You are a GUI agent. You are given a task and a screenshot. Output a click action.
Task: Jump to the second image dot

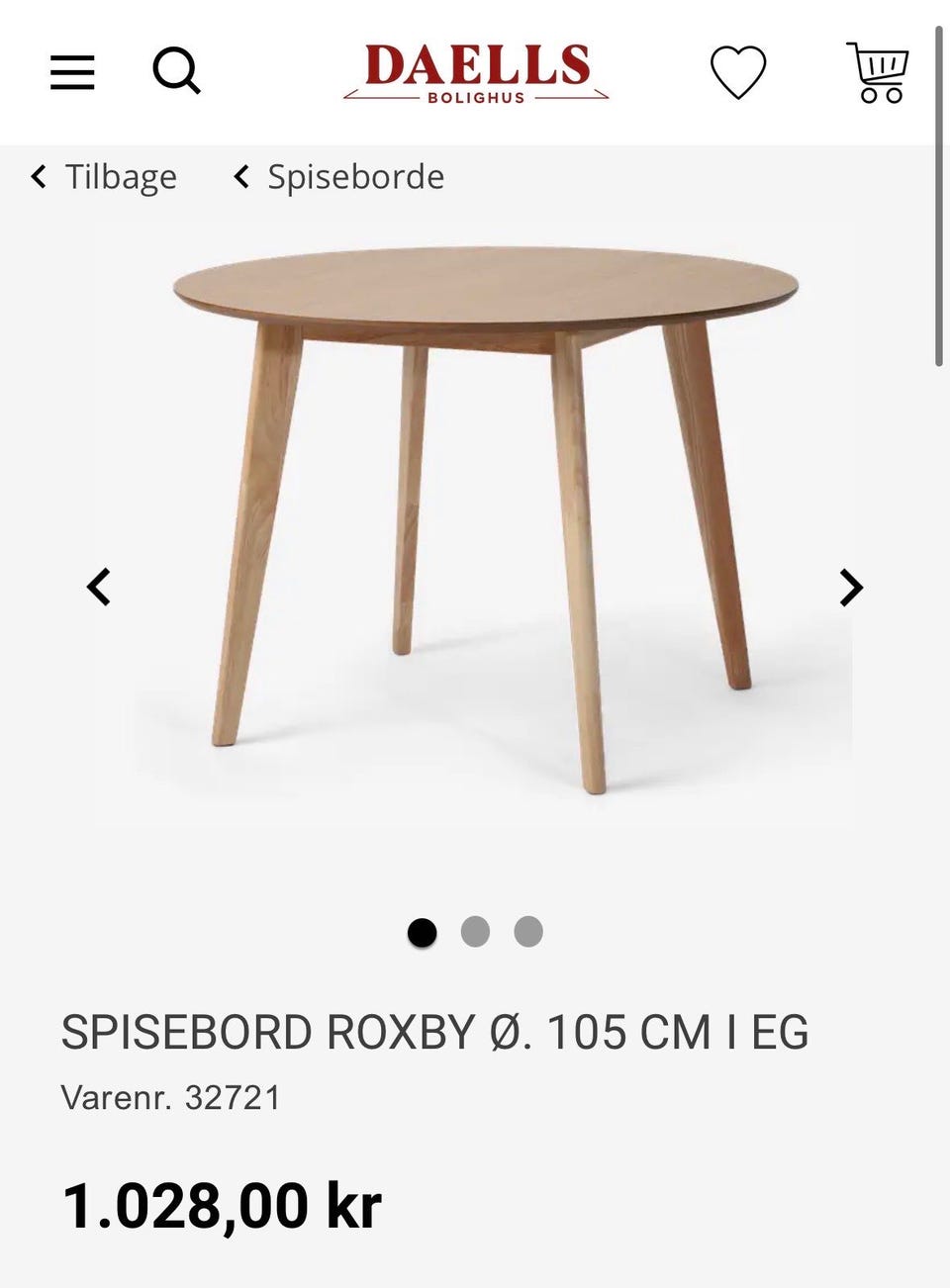click(475, 932)
